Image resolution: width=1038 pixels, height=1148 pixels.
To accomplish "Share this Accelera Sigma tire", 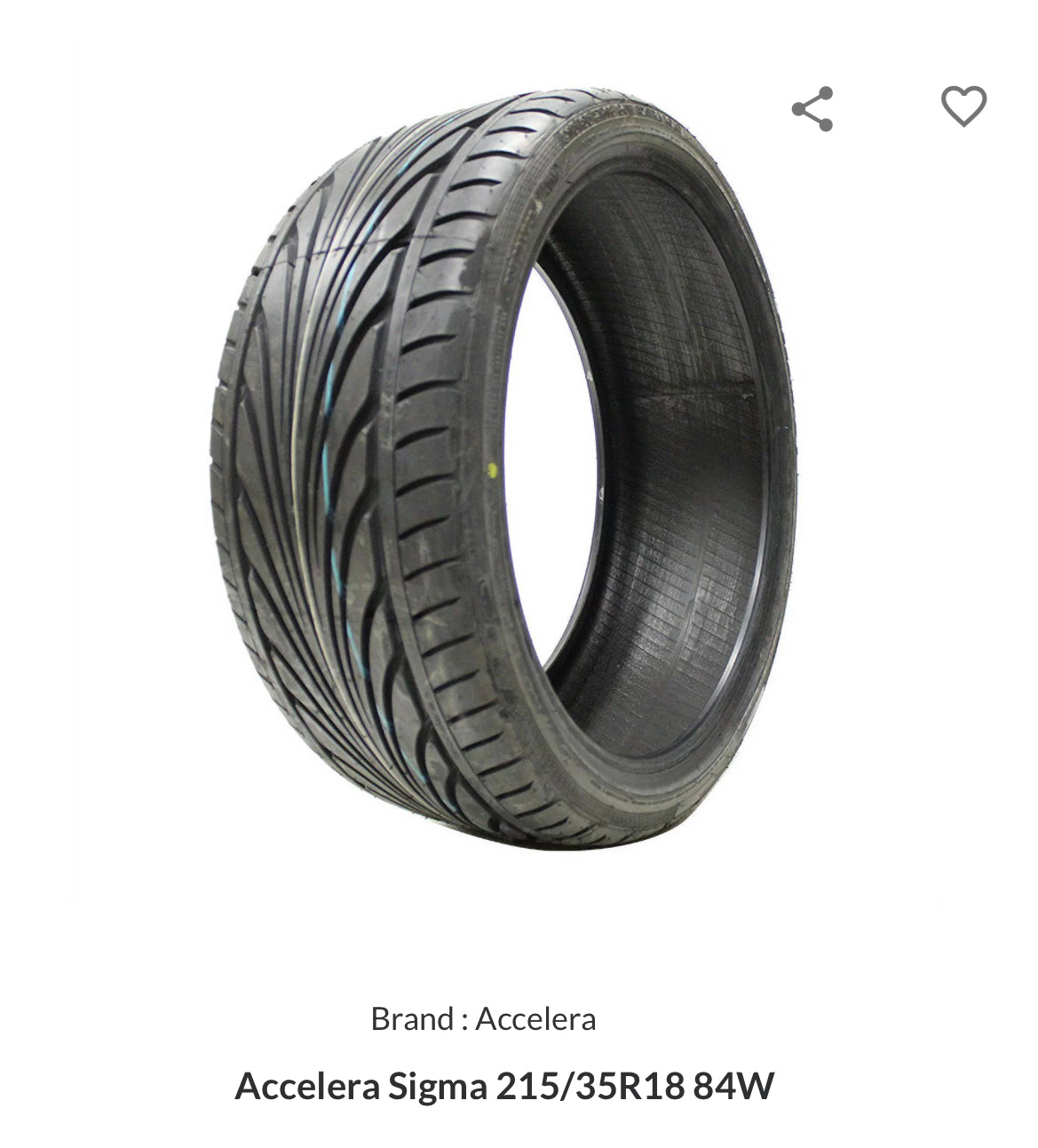I will [812, 109].
